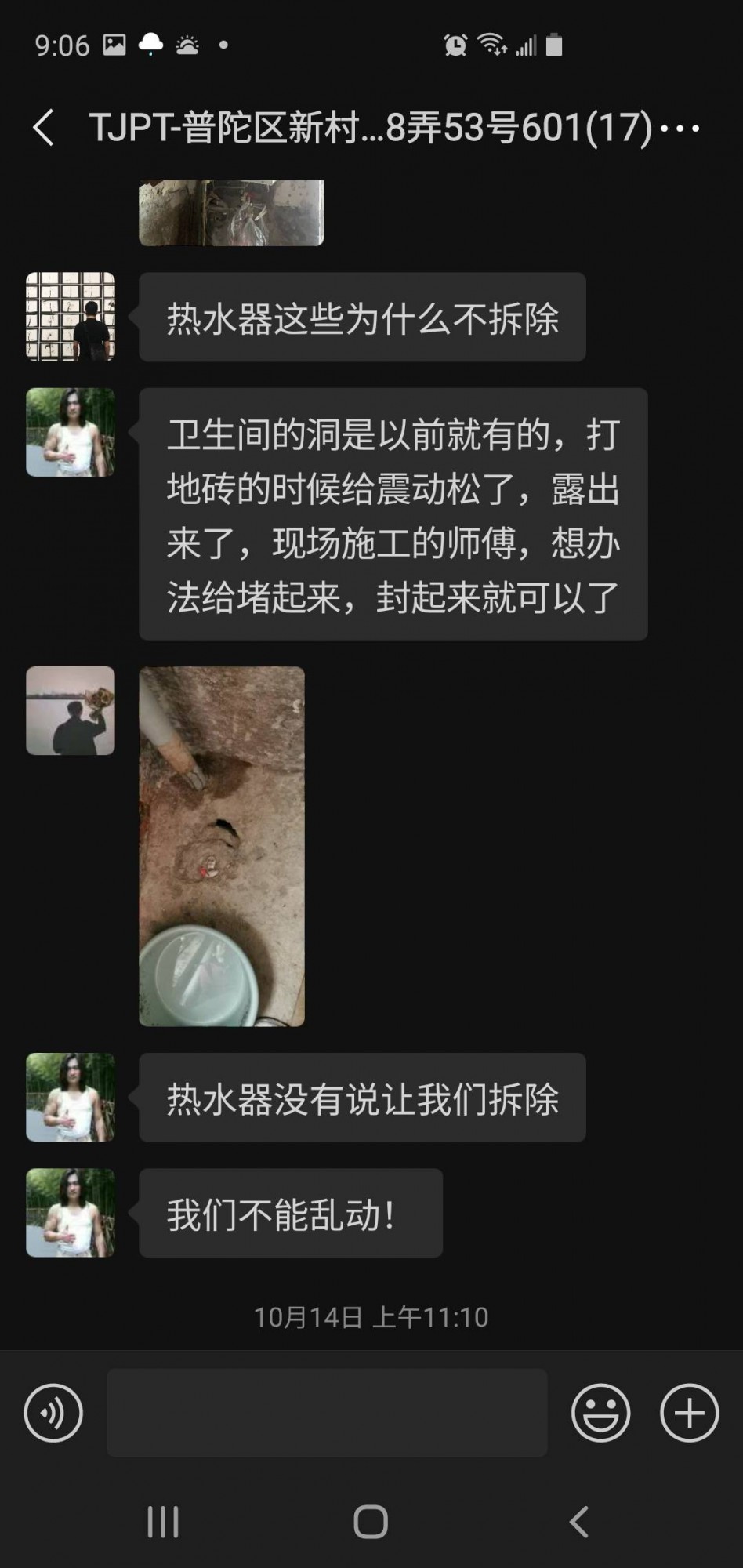Tap the message text input field

click(x=327, y=1413)
